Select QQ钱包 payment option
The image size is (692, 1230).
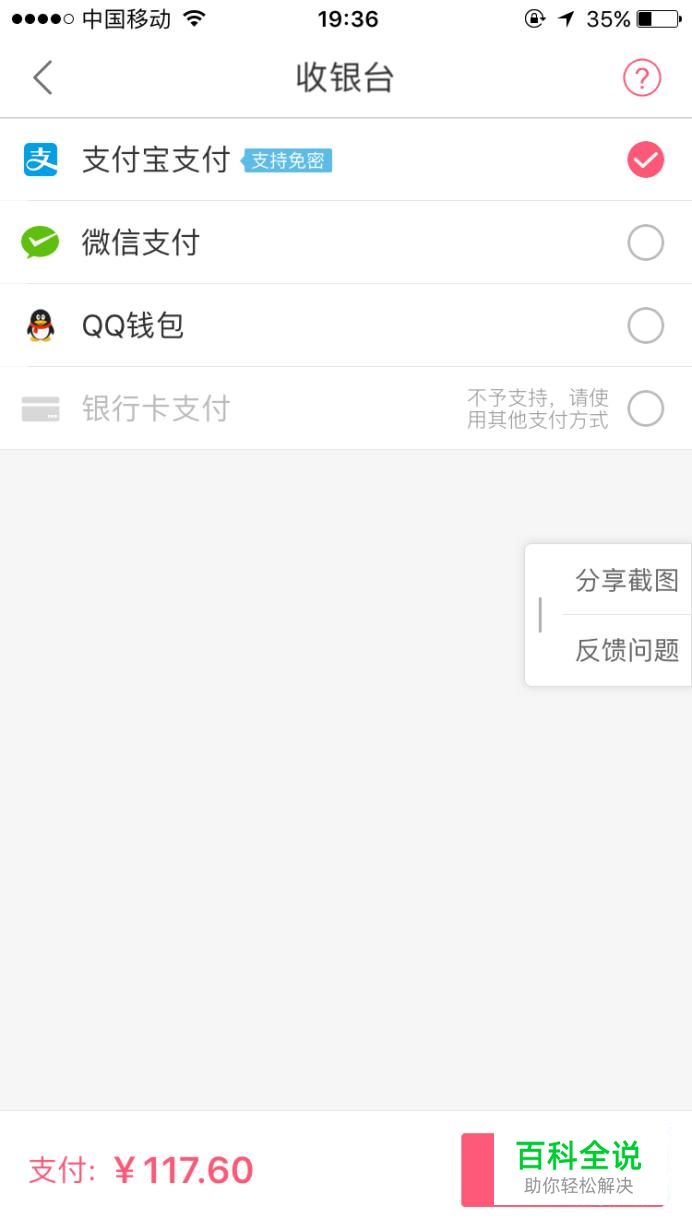(x=346, y=325)
